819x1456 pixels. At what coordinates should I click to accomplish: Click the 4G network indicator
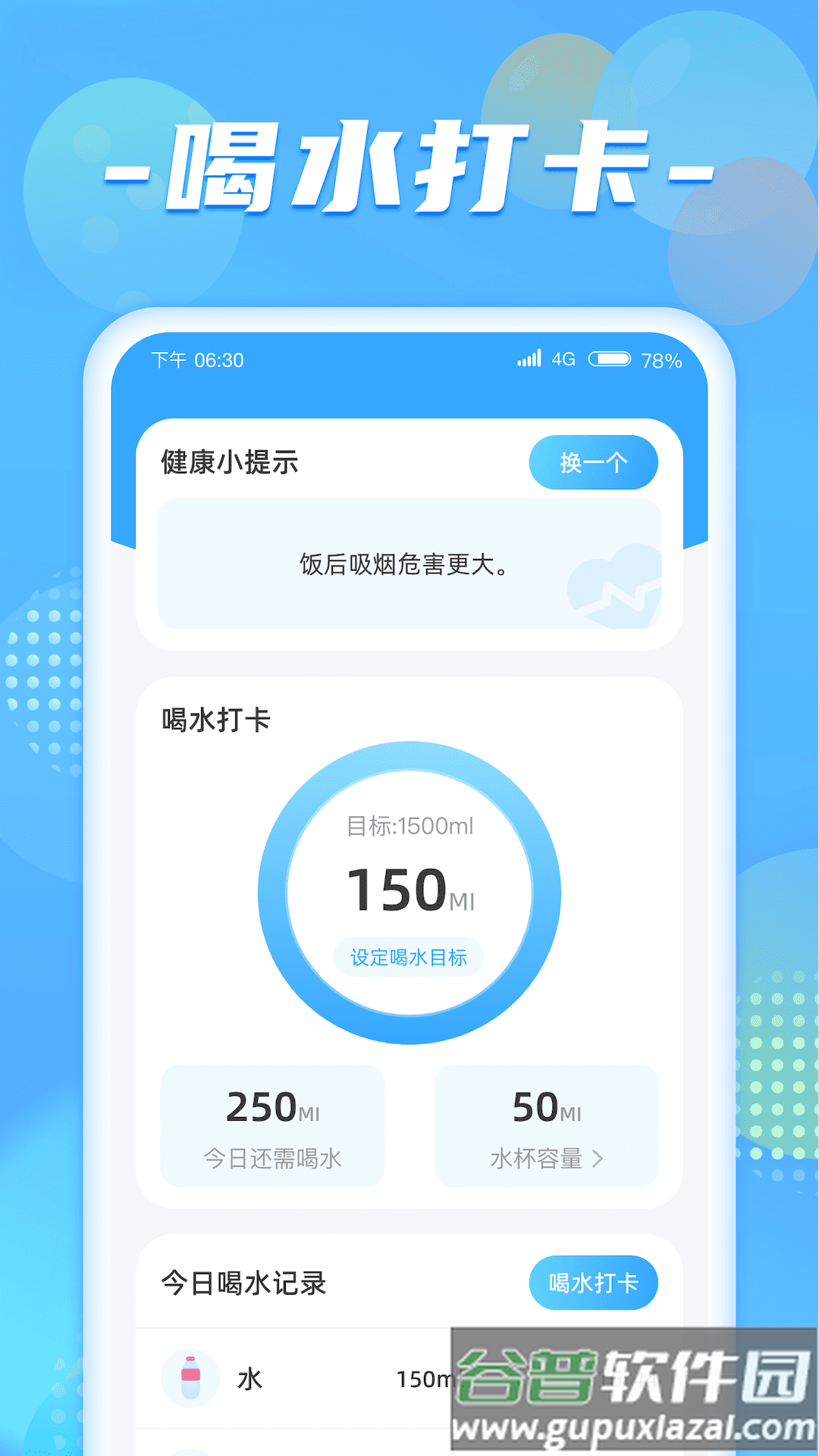coord(566,358)
